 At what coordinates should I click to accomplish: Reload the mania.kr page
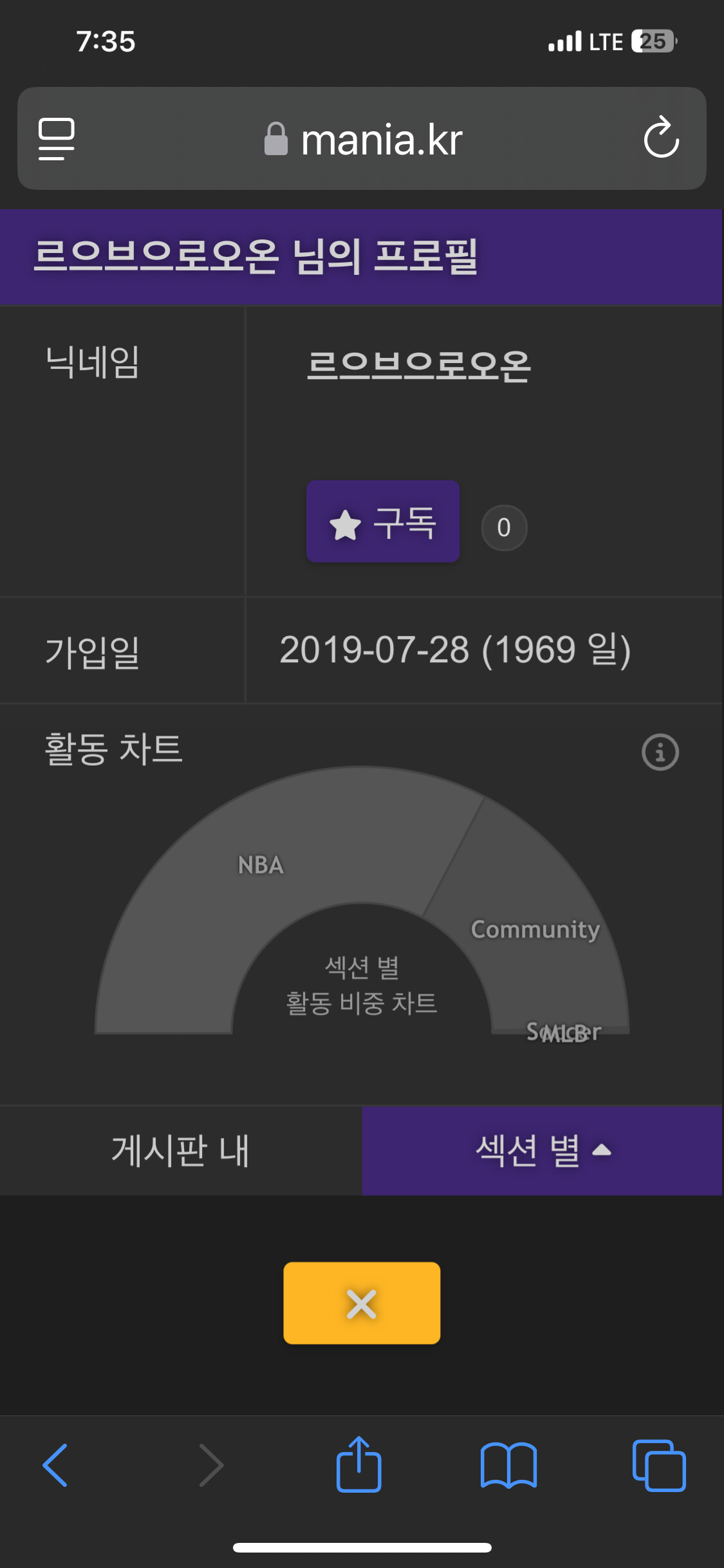coord(661,138)
